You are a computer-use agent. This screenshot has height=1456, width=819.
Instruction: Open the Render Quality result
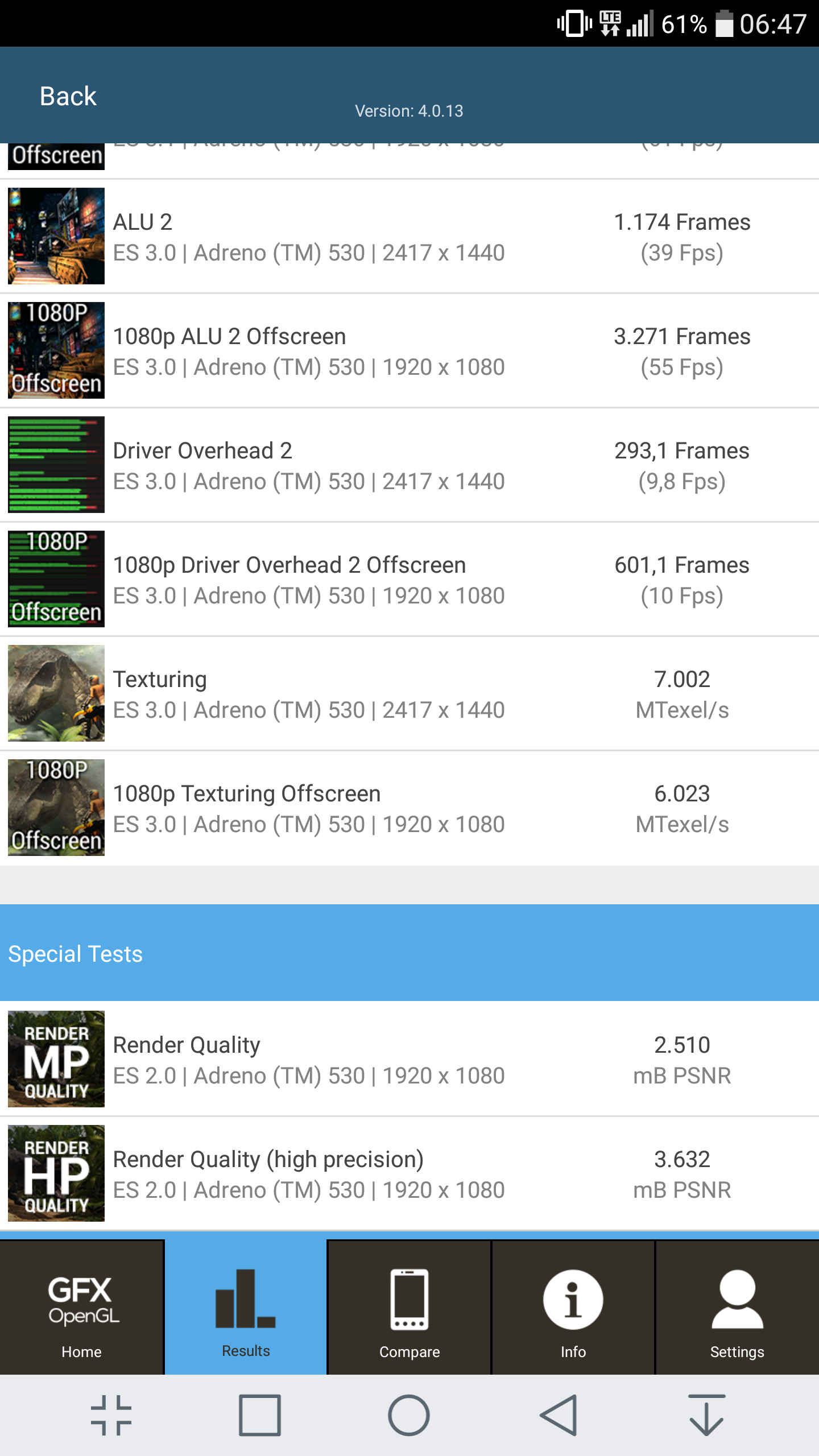409,1059
